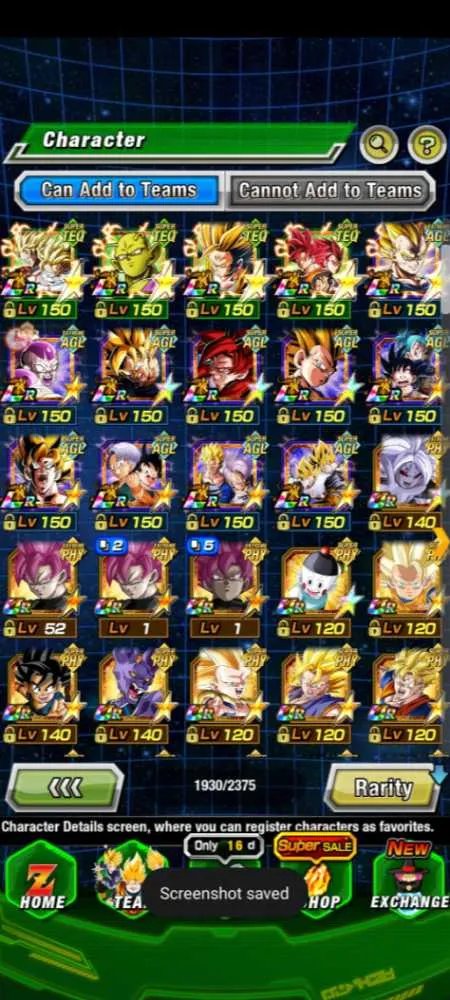Open the question mark help button
The height and width of the screenshot is (1000, 450).
click(426, 144)
